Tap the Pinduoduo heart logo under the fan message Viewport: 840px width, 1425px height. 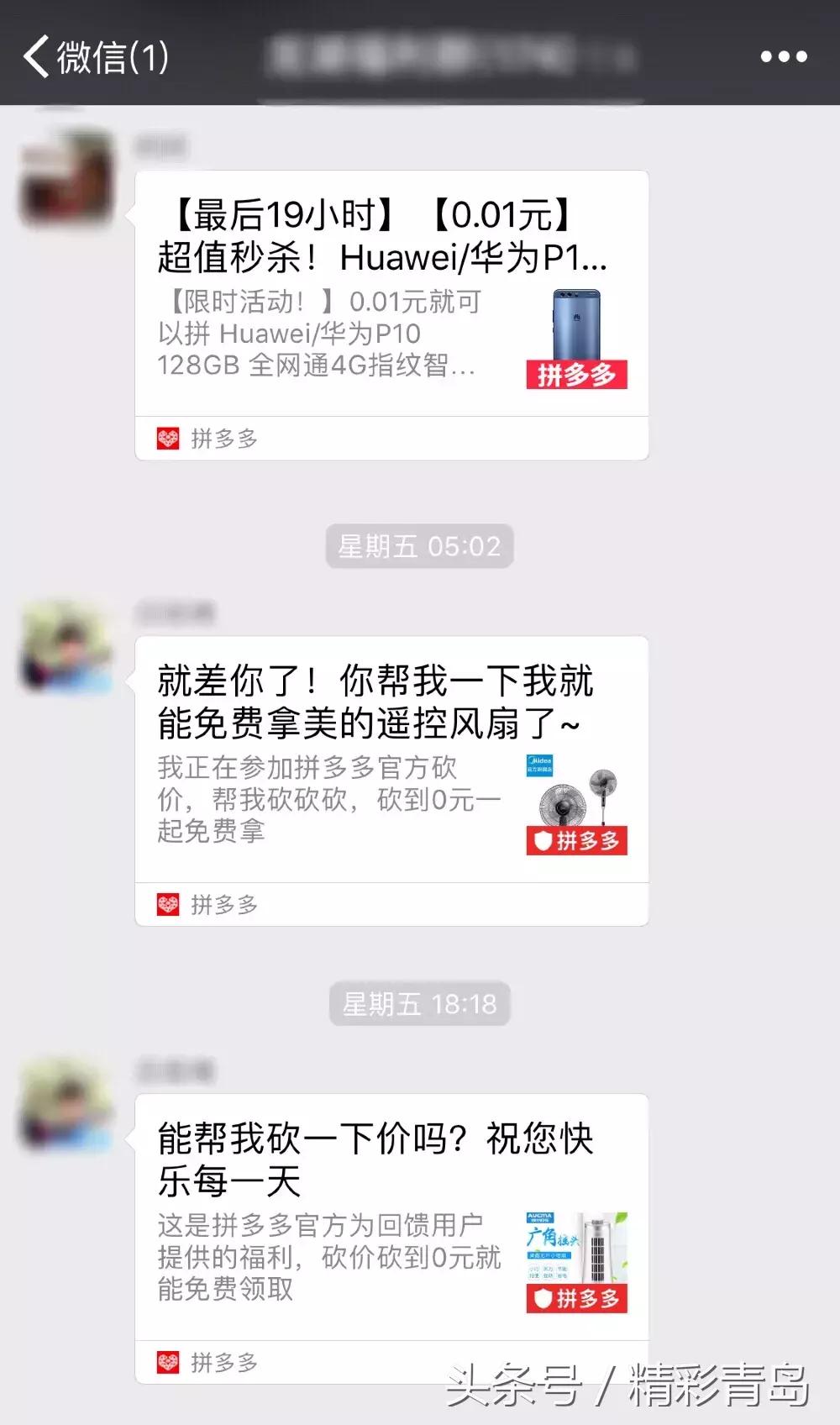click(167, 903)
